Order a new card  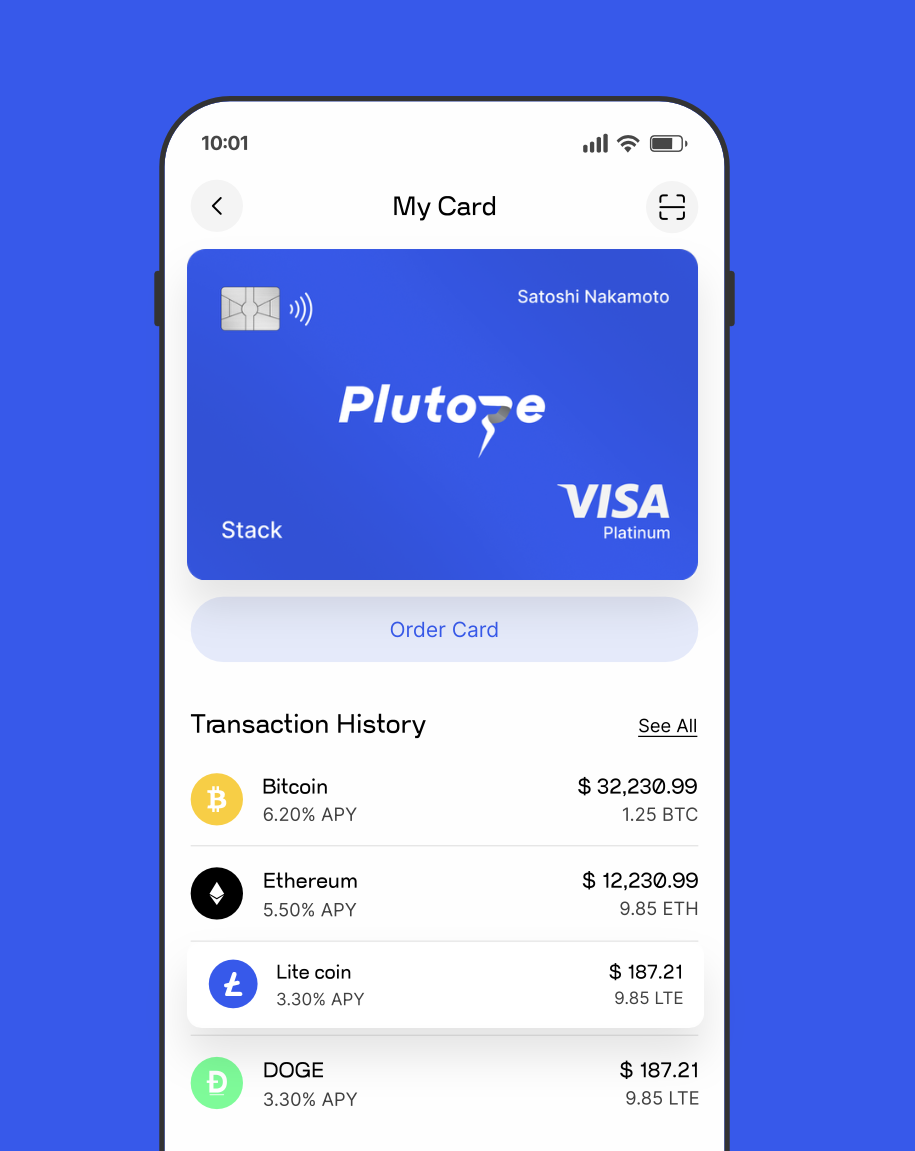[x=444, y=630]
